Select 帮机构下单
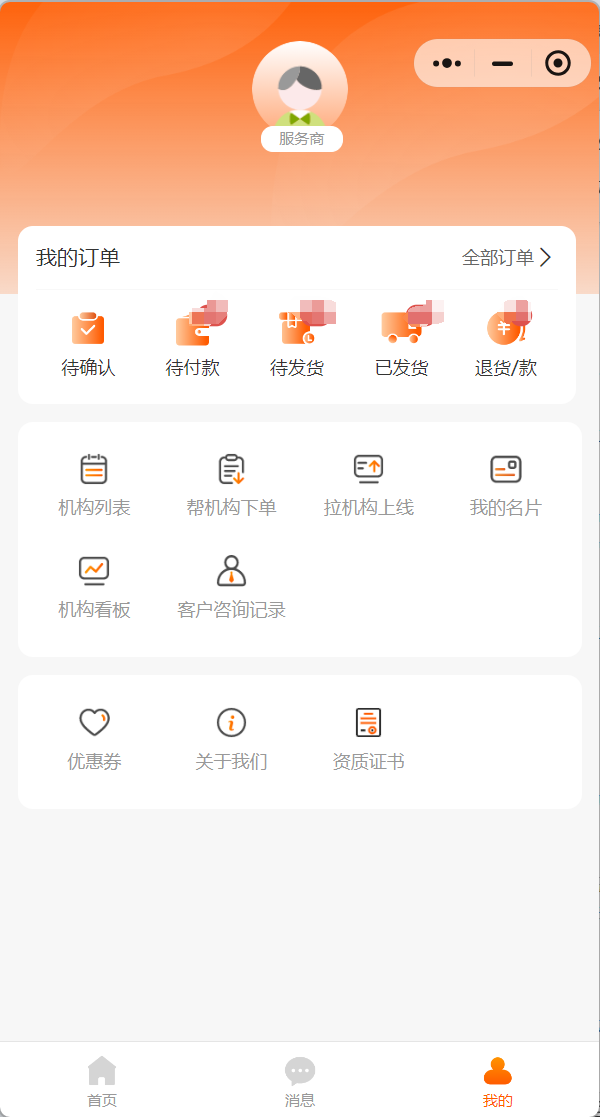The image size is (600, 1117). point(231,485)
